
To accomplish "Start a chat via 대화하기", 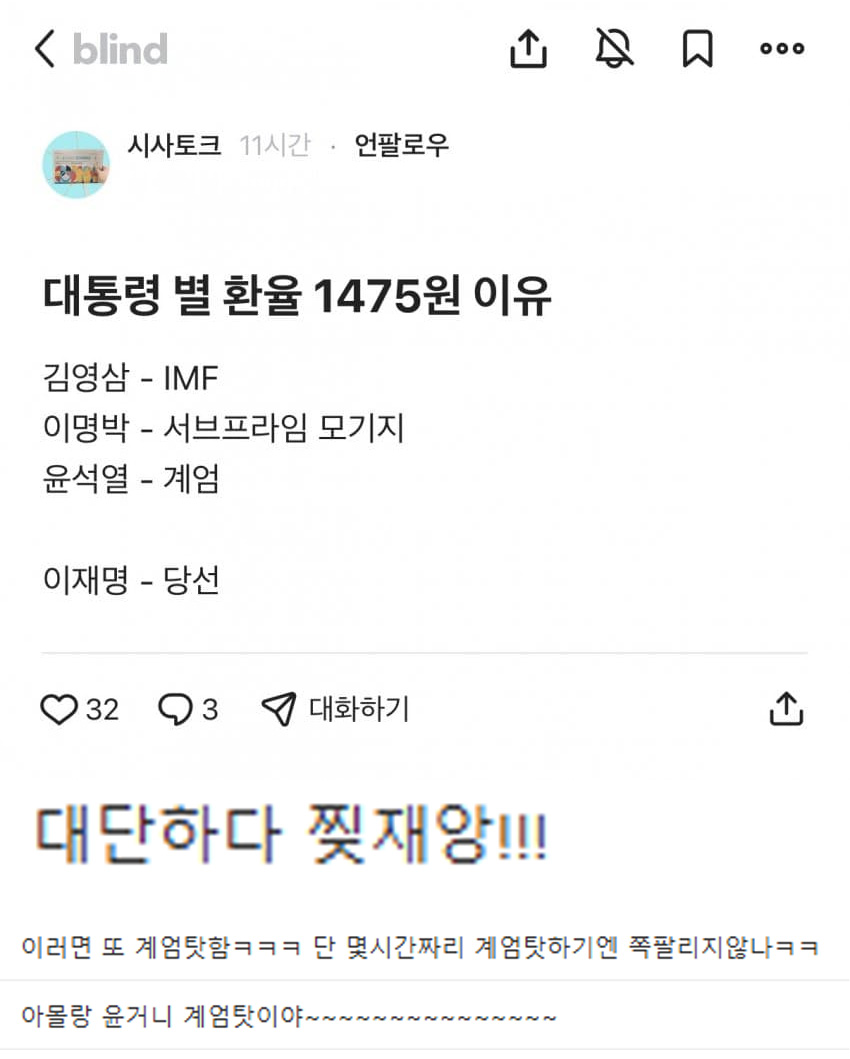I will [336, 709].
